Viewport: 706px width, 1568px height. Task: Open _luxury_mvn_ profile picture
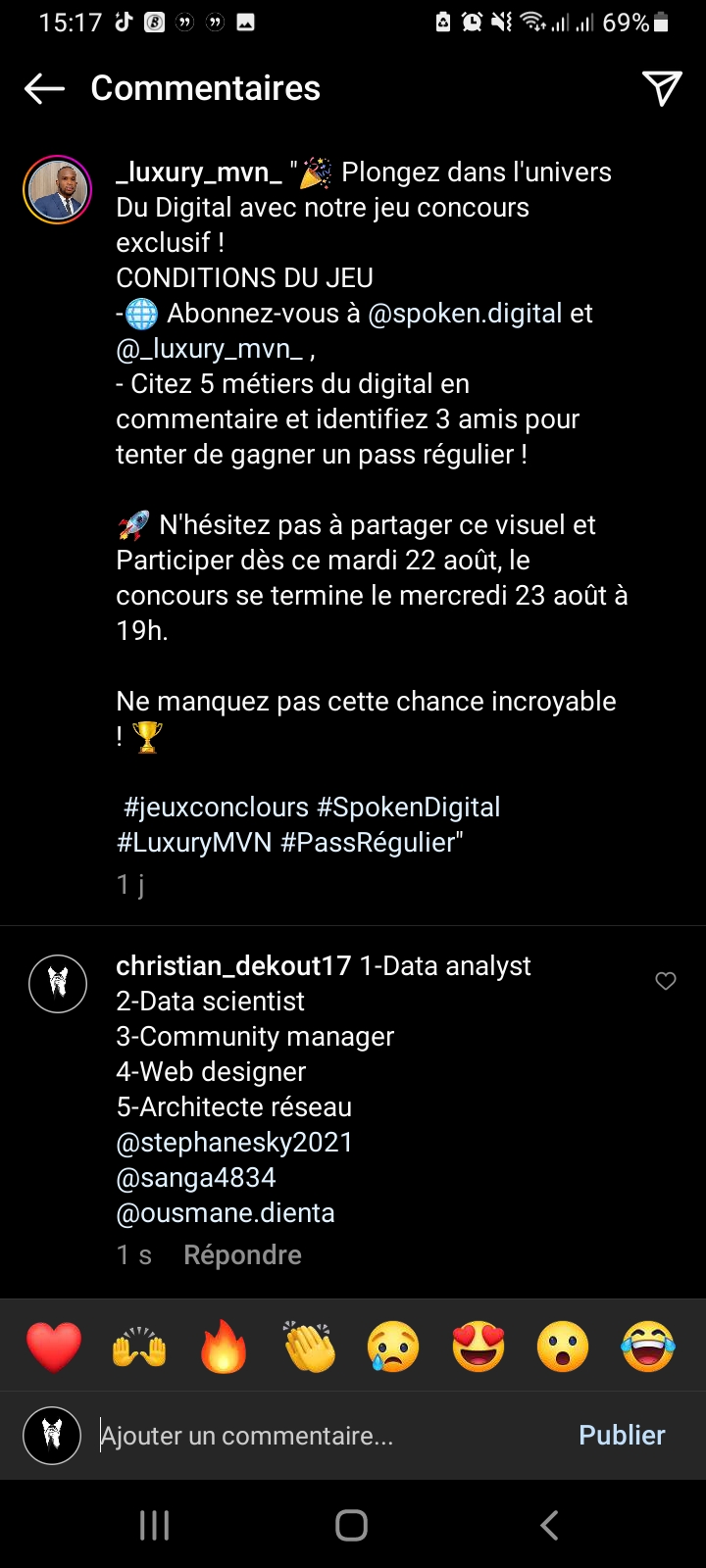(58, 190)
